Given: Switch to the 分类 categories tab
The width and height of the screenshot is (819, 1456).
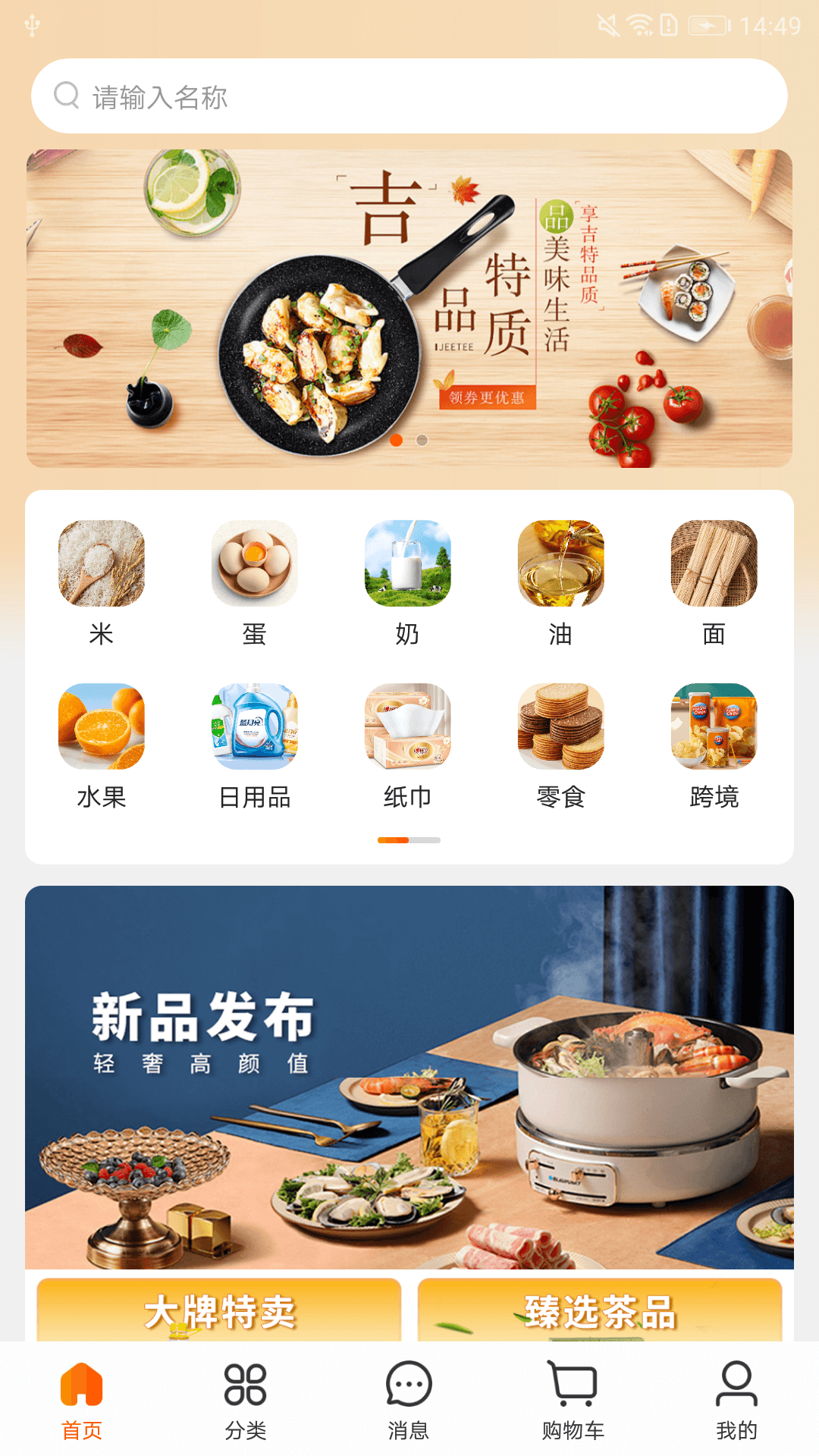Looking at the screenshot, I should (246, 1400).
